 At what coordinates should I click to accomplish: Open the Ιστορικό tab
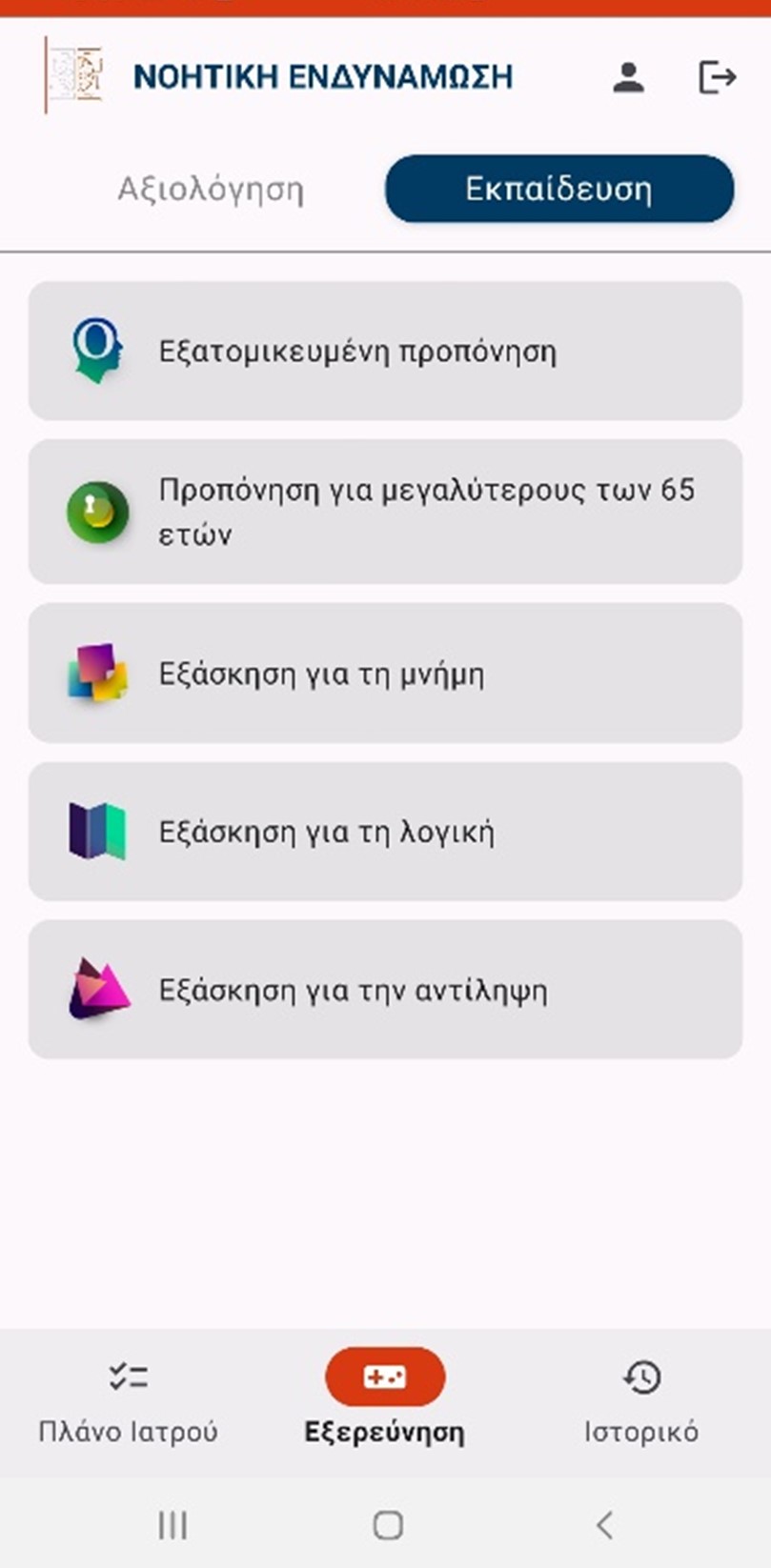click(x=641, y=1402)
